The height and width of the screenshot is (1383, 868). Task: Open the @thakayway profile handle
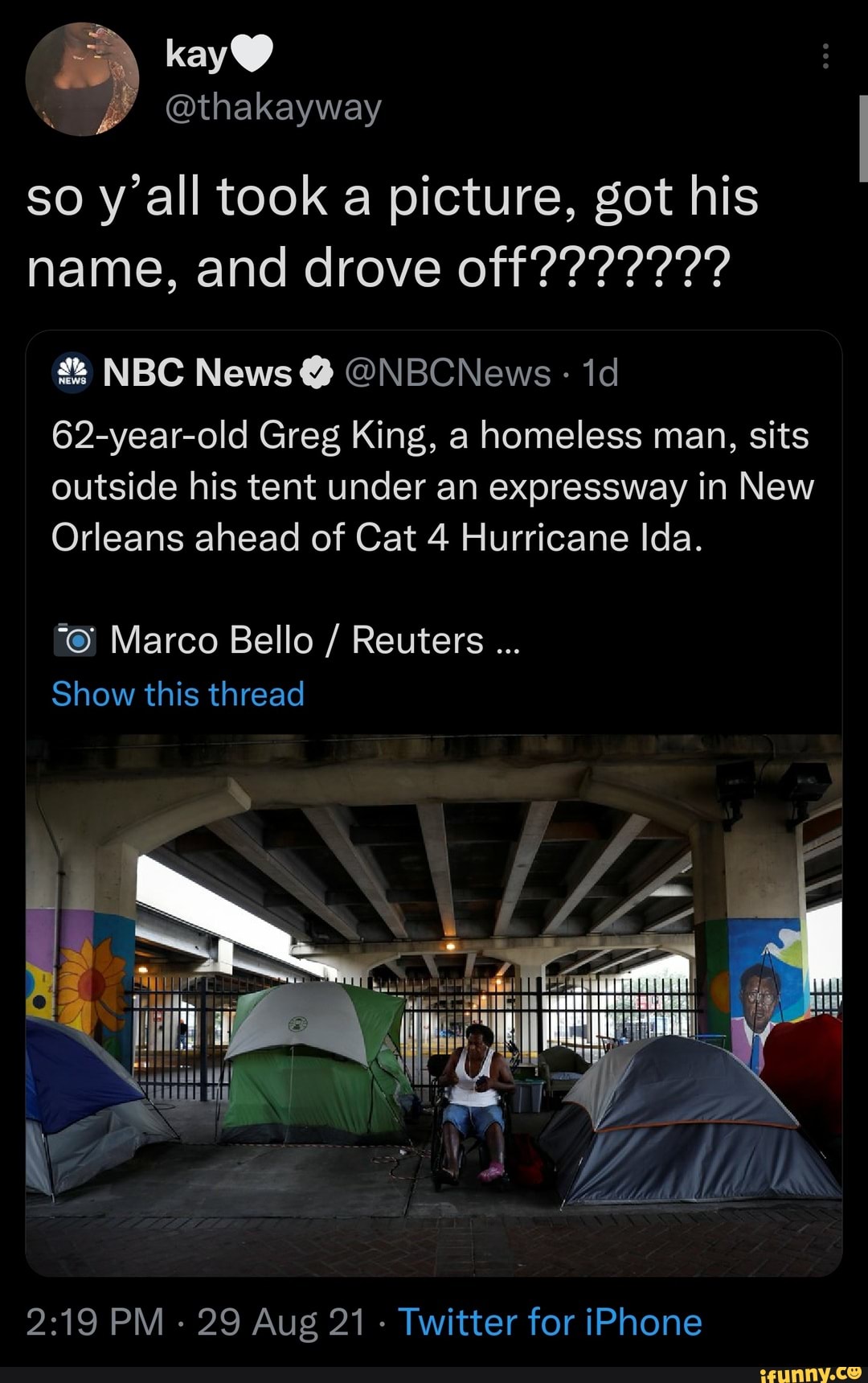[273, 108]
